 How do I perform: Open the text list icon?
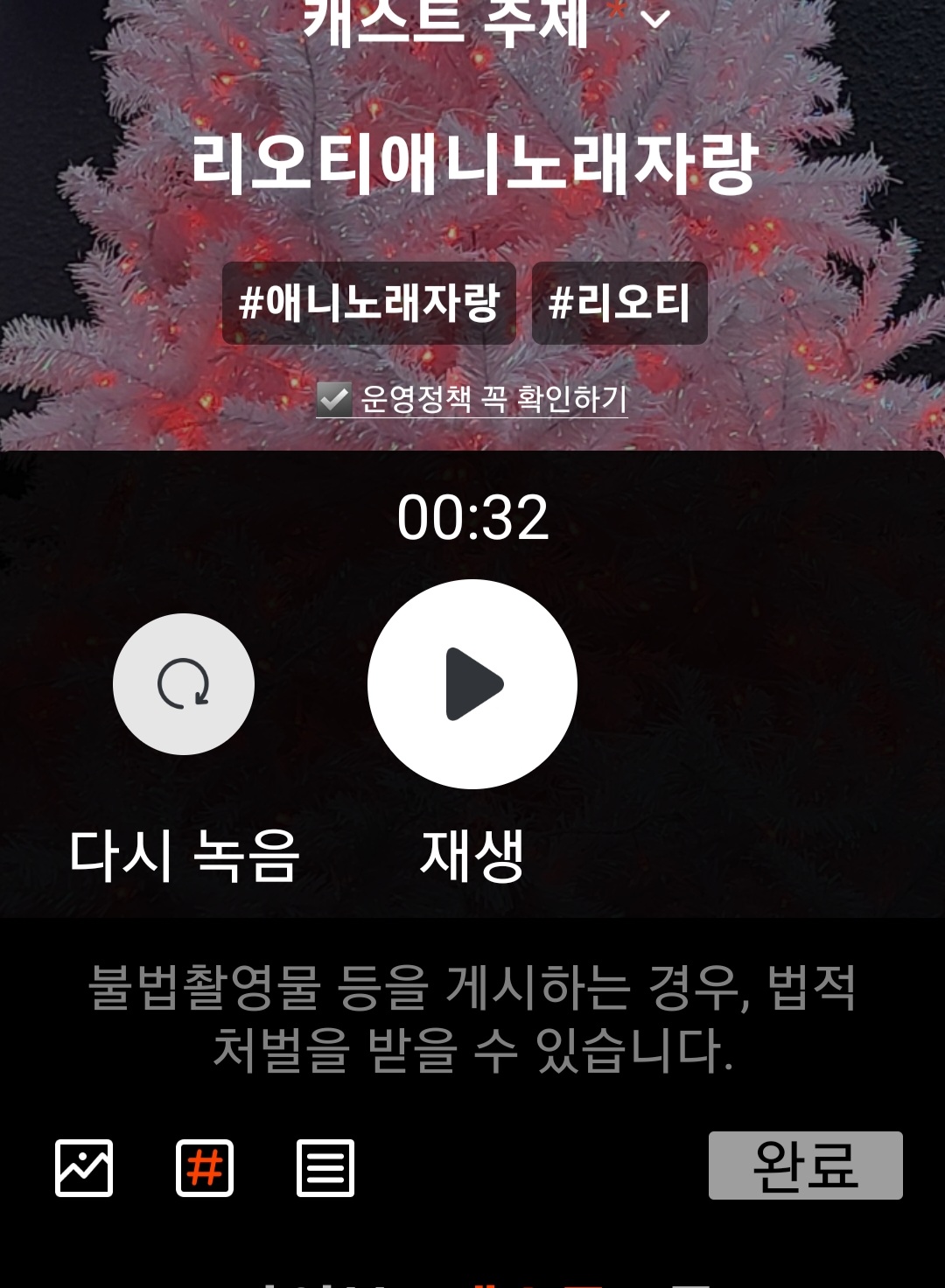[x=325, y=1167]
